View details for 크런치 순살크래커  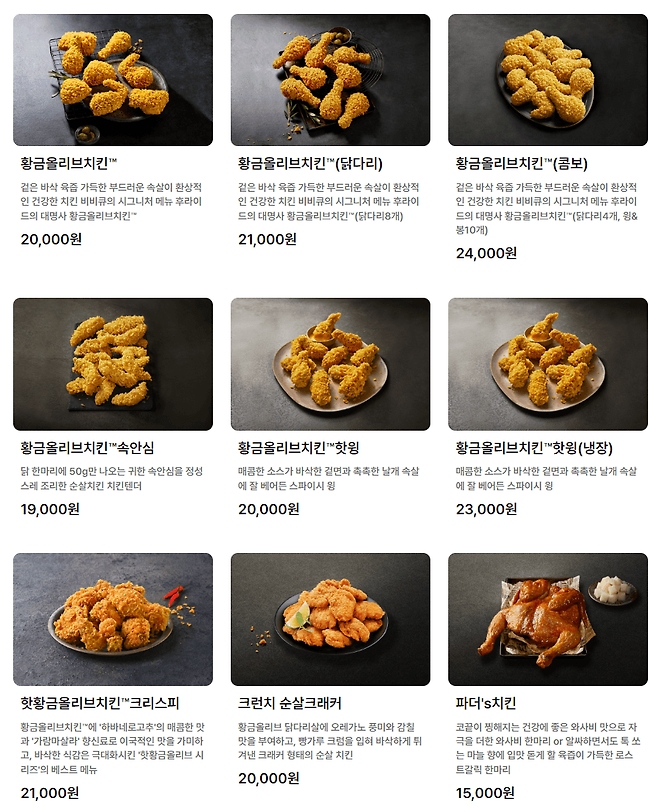click(x=330, y=619)
